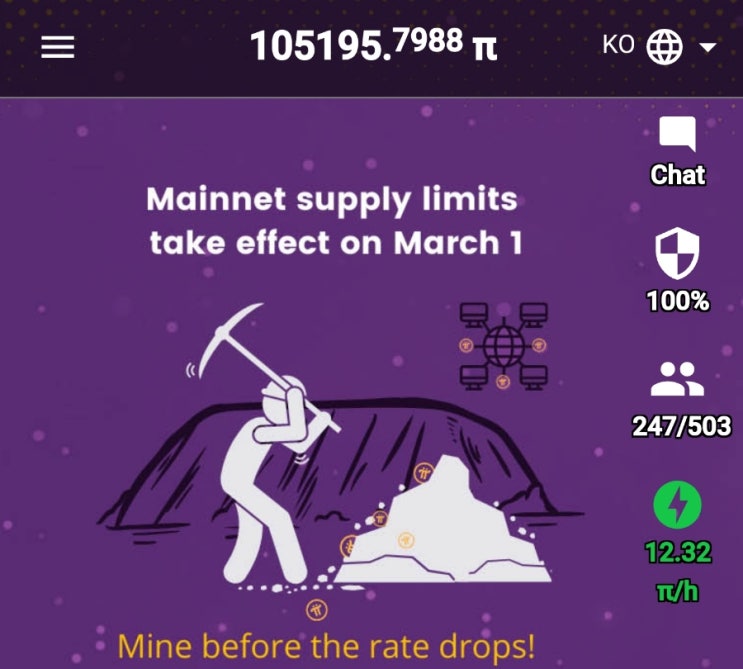Tap the green lightning mining button

pyautogui.click(x=678, y=506)
